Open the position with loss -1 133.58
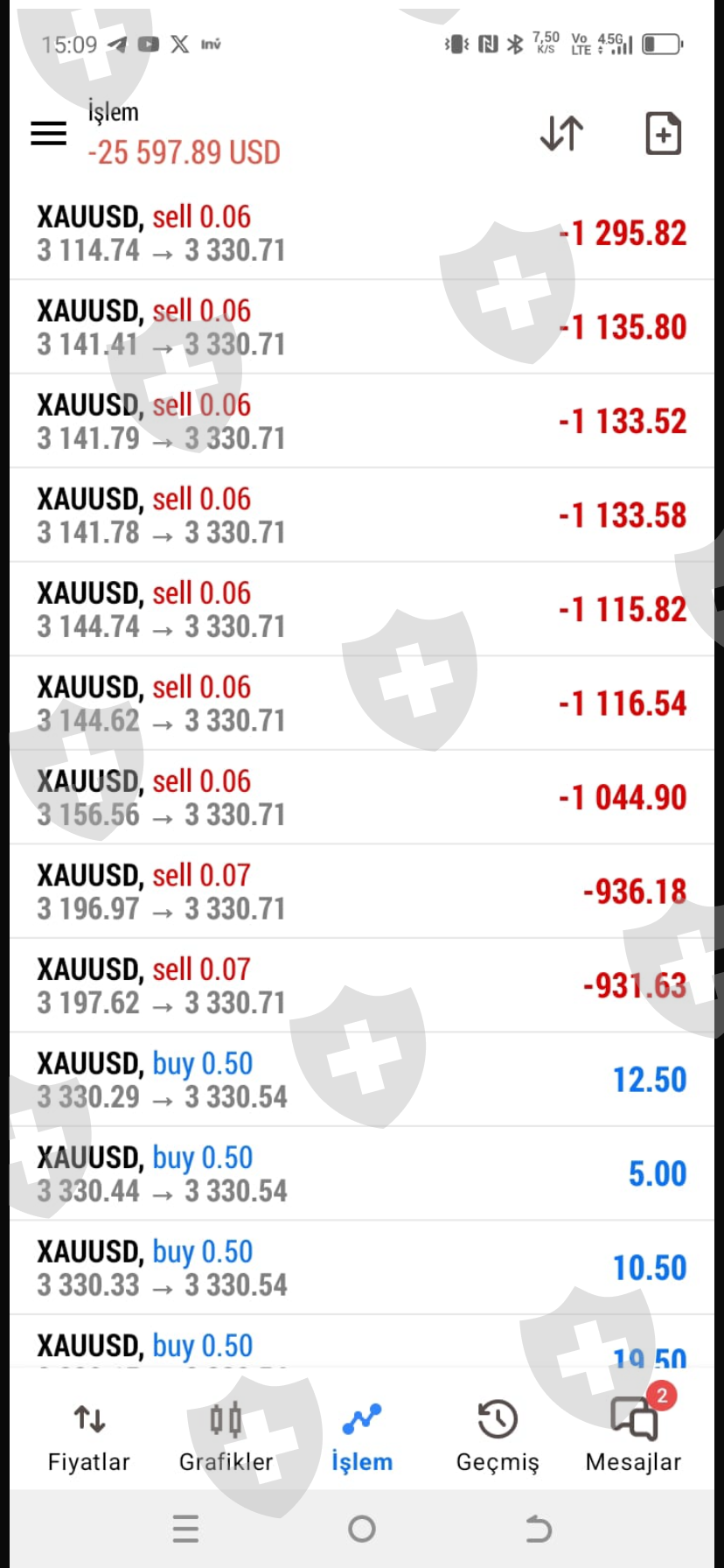 361,515
